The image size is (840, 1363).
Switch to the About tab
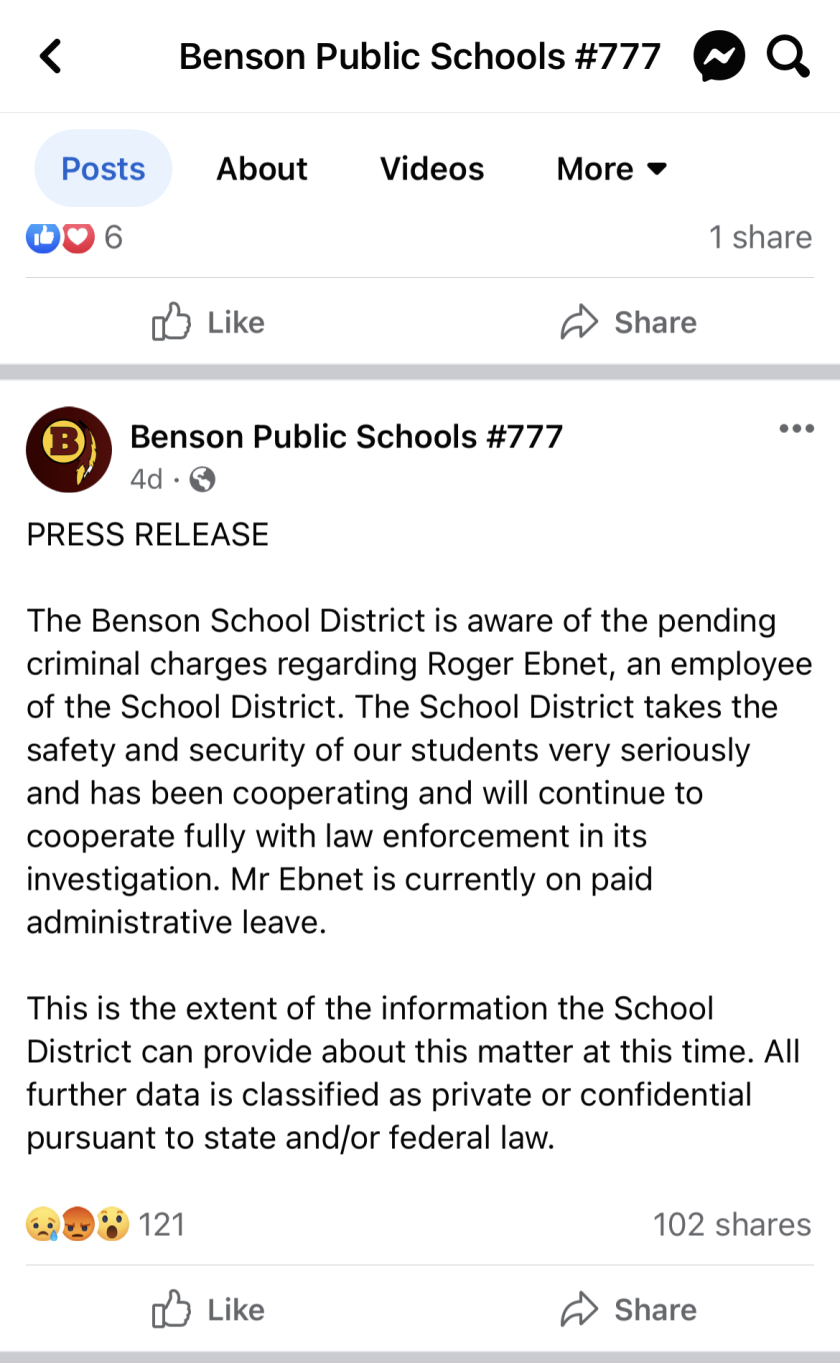[261, 168]
